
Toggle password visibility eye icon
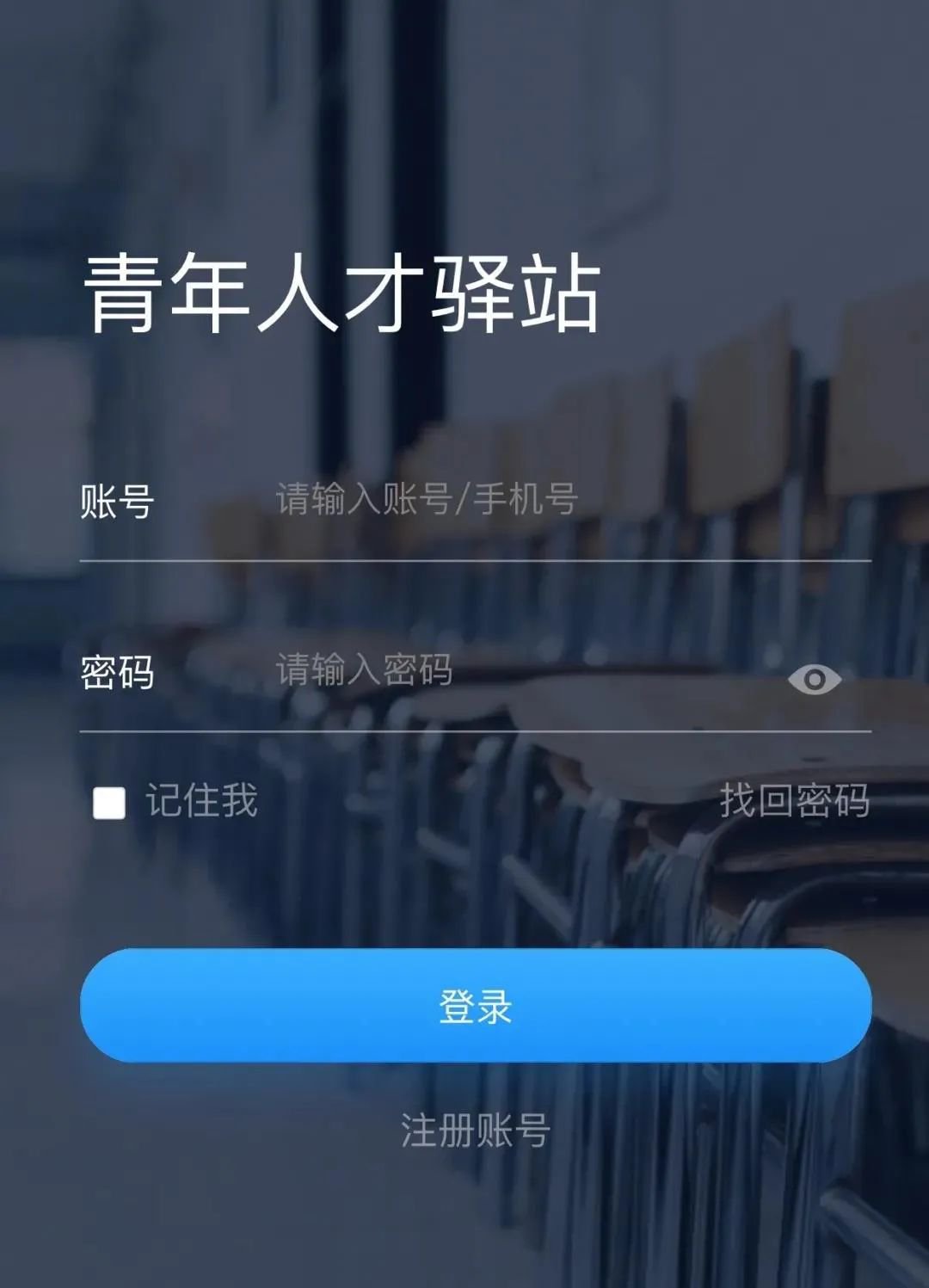coord(814,680)
